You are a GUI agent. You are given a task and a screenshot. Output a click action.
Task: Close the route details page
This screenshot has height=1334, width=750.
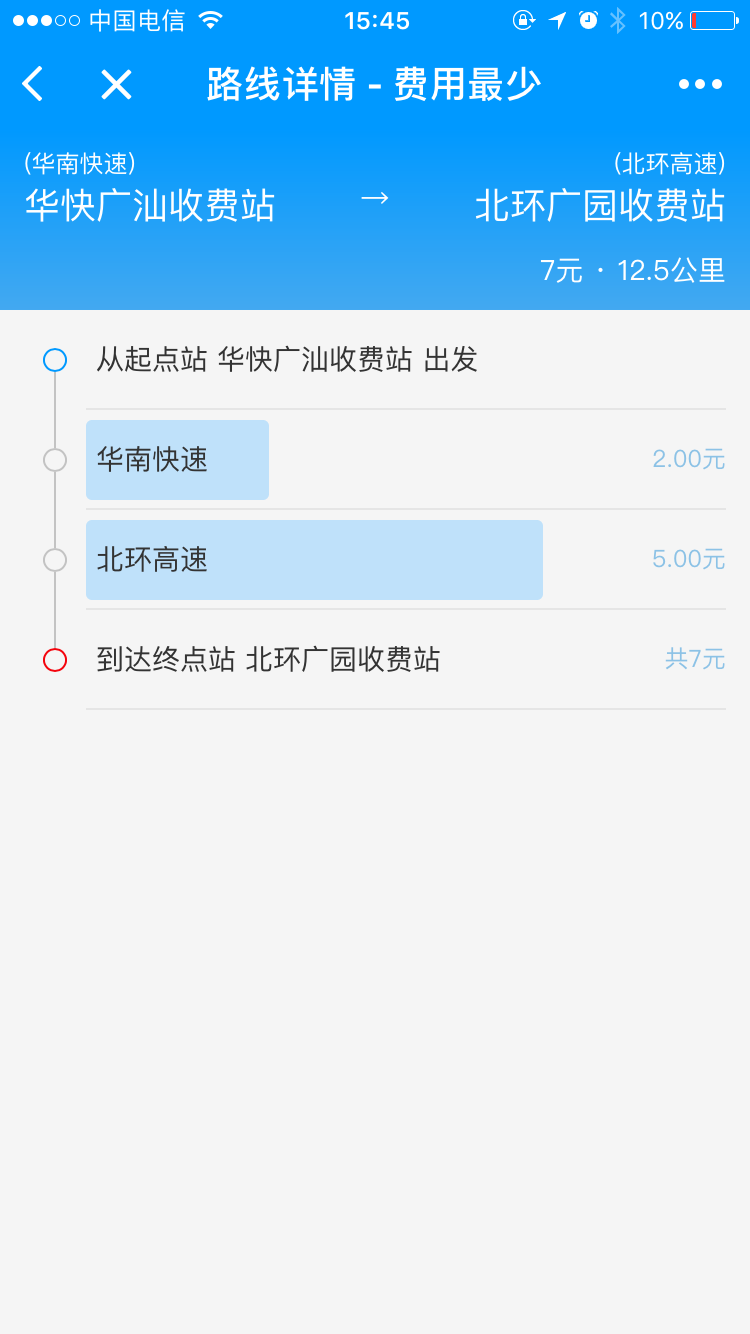point(116,84)
